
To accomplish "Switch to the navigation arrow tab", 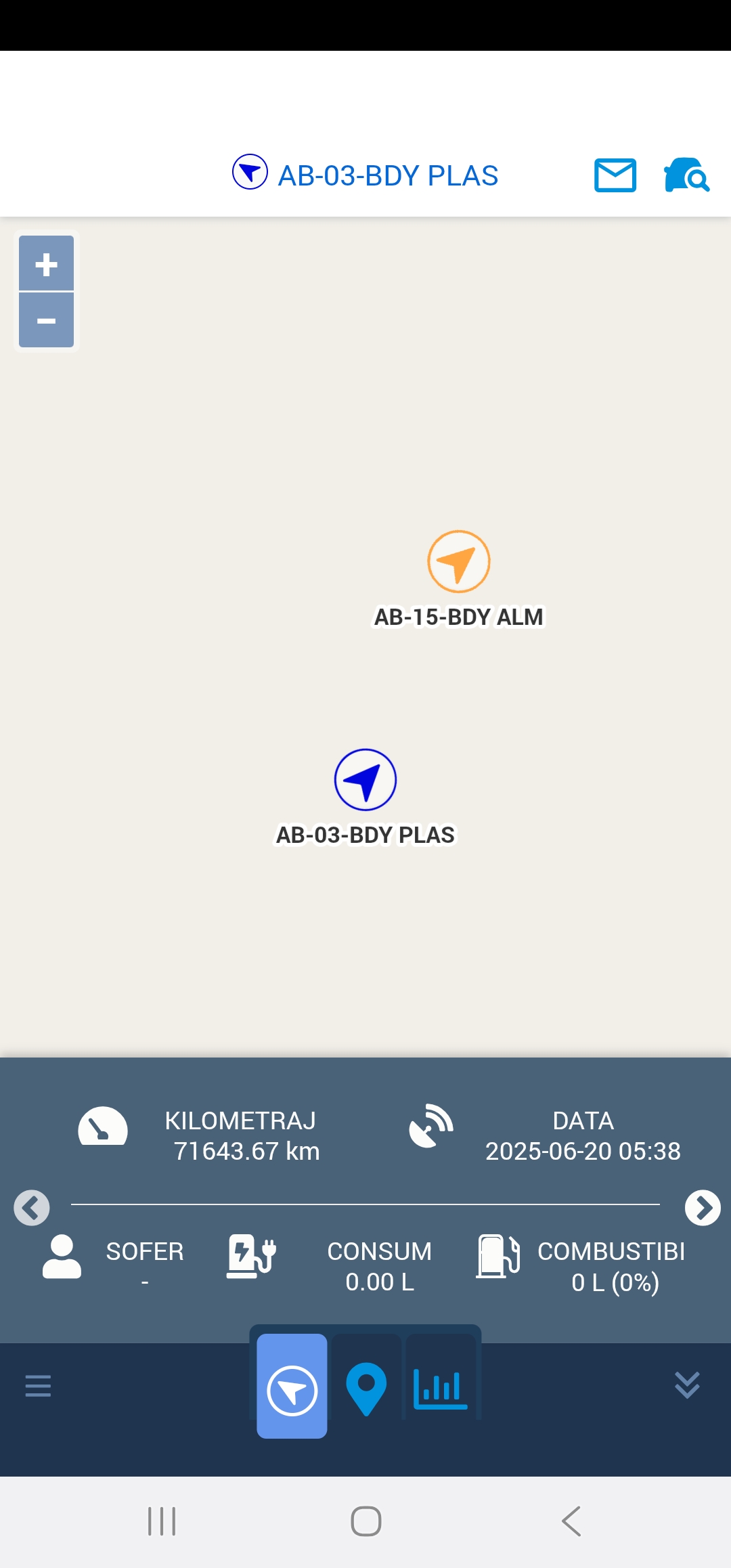I will pos(292,1386).
